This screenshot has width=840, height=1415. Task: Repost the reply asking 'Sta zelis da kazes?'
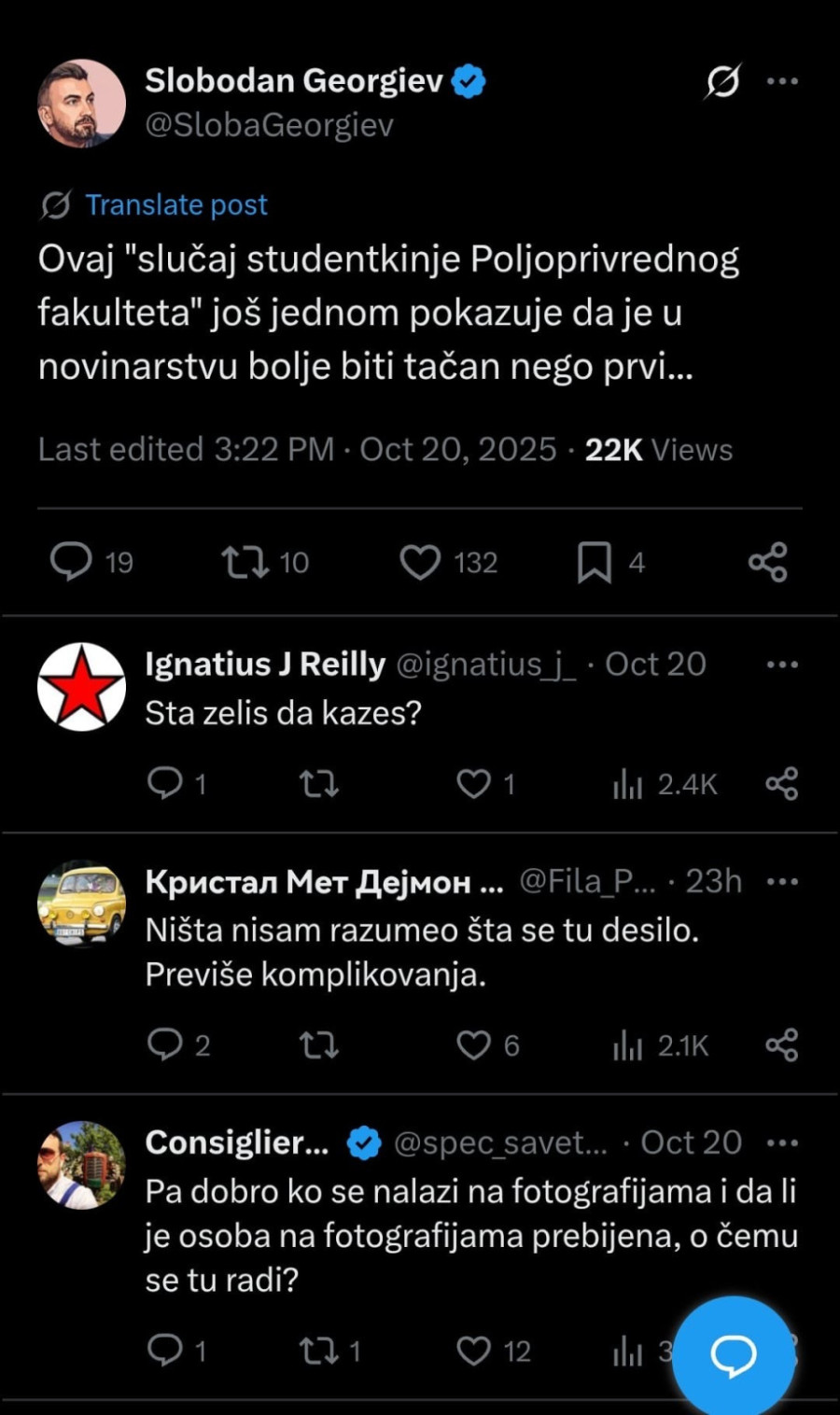pos(319,784)
